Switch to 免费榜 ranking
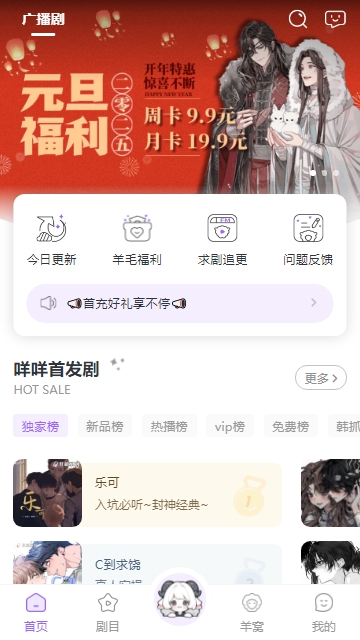The height and width of the screenshot is (640, 360). [x=291, y=426]
